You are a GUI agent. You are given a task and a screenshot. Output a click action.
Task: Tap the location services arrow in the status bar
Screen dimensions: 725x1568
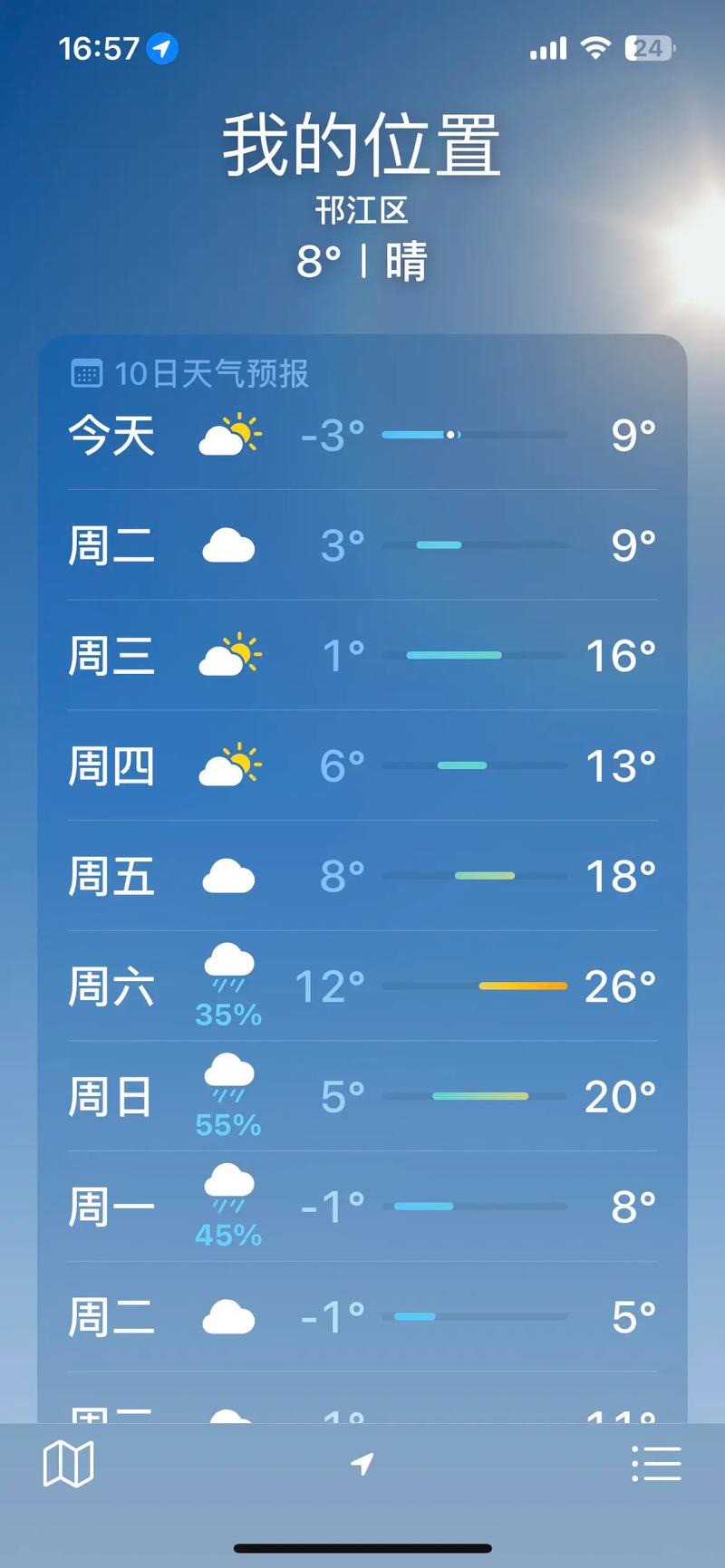point(164,50)
